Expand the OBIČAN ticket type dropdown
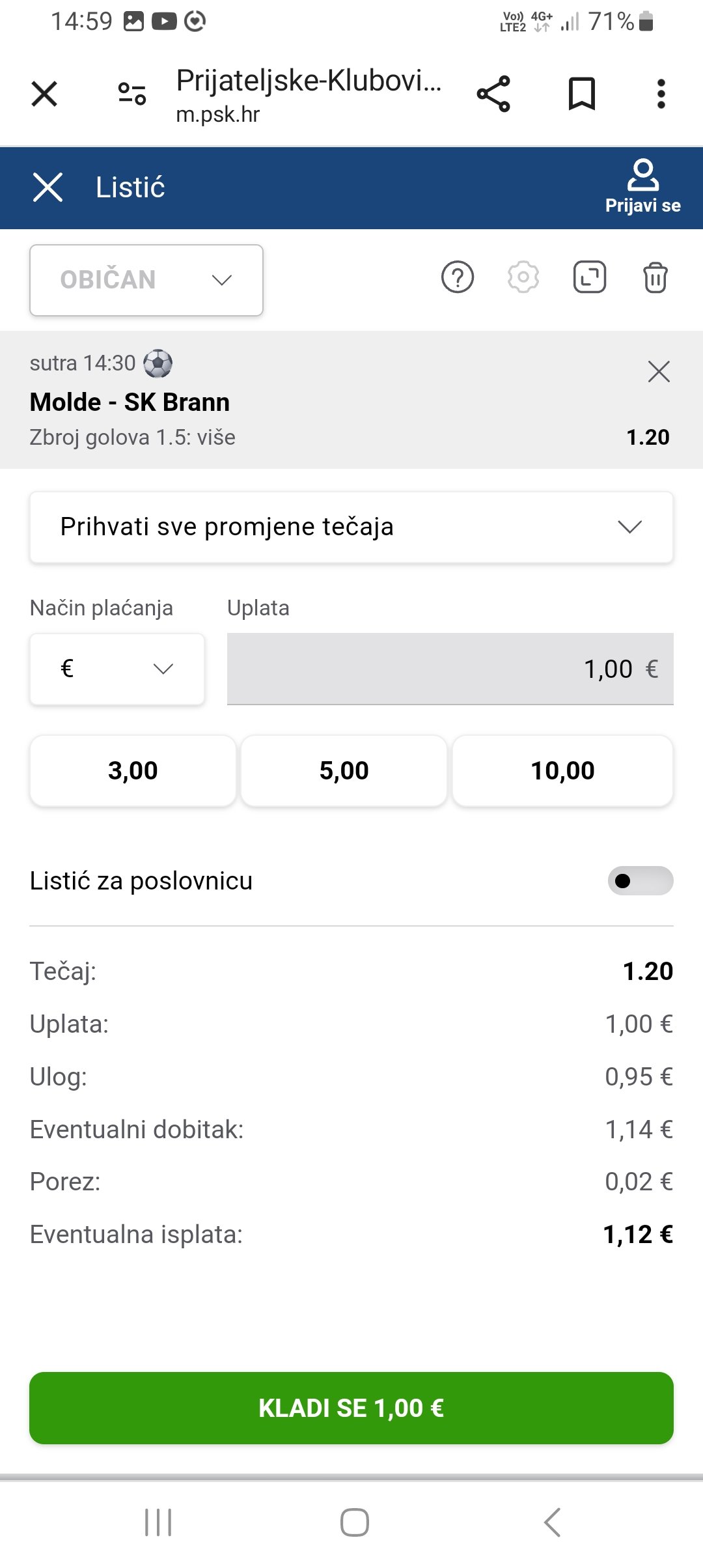Image resolution: width=703 pixels, height=1568 pixels. pyautogui.click(x=146, y=280)
